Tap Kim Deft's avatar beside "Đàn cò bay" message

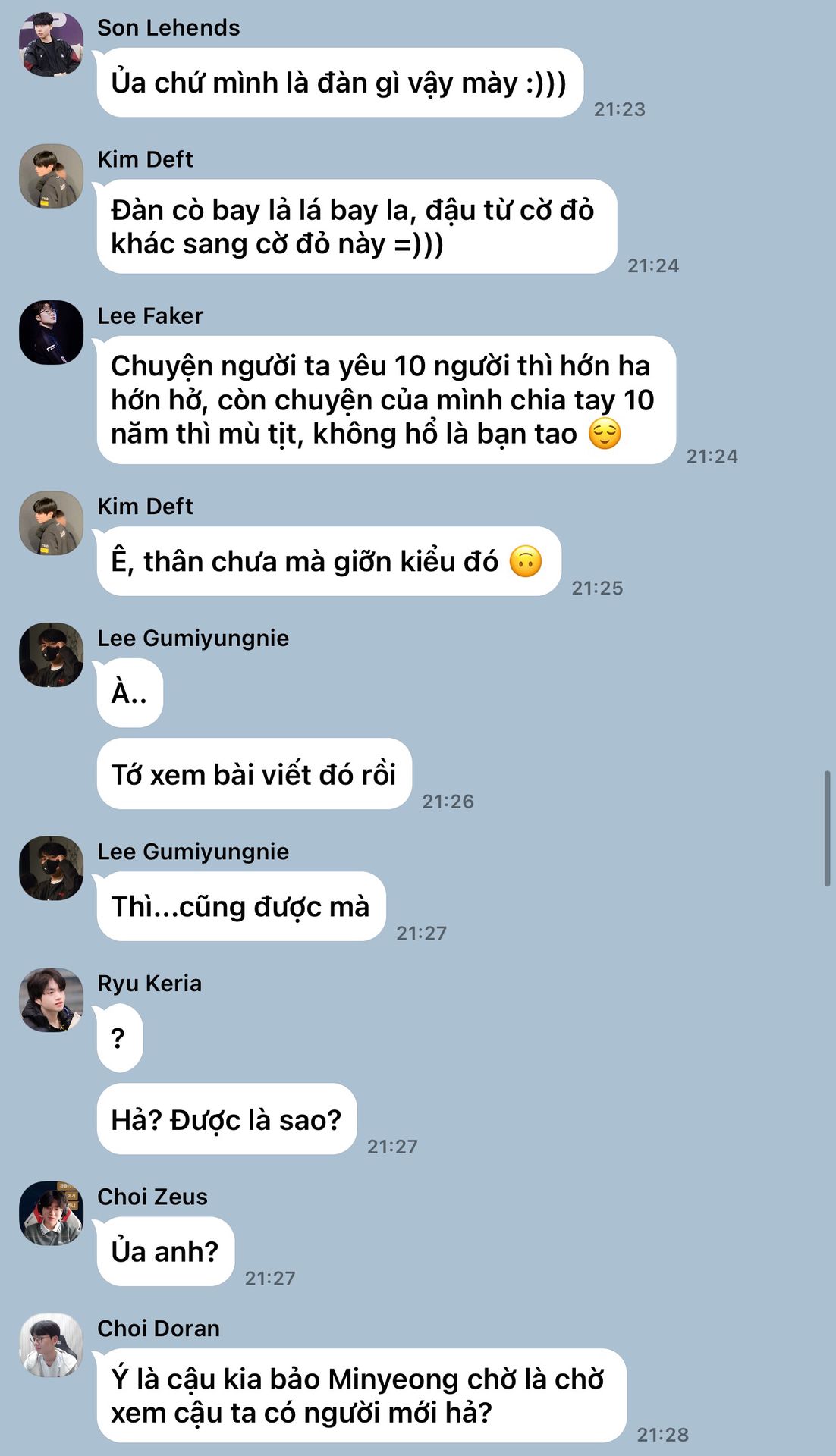pyautogui.click(x=51, y=176)
